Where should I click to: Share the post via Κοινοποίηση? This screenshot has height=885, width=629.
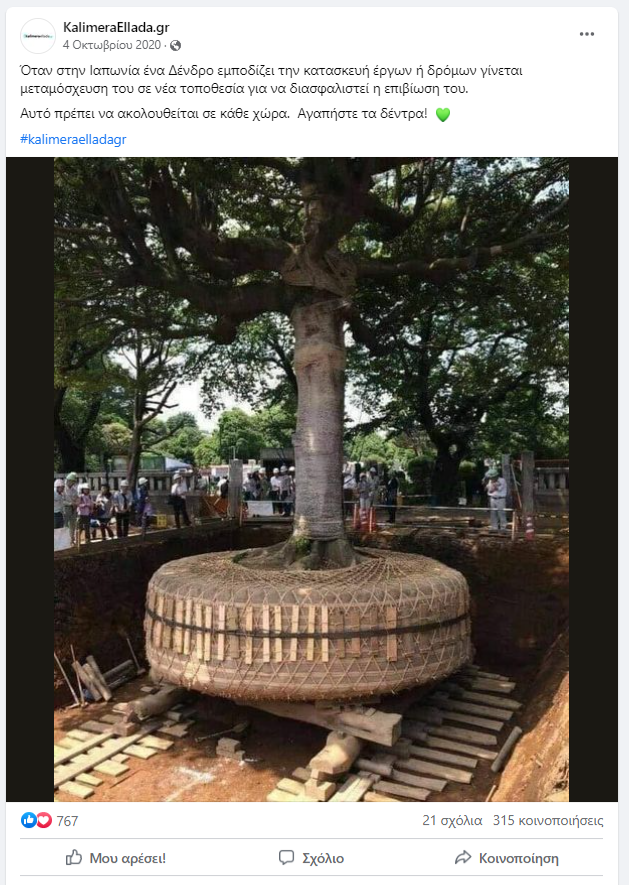[506, 858]
